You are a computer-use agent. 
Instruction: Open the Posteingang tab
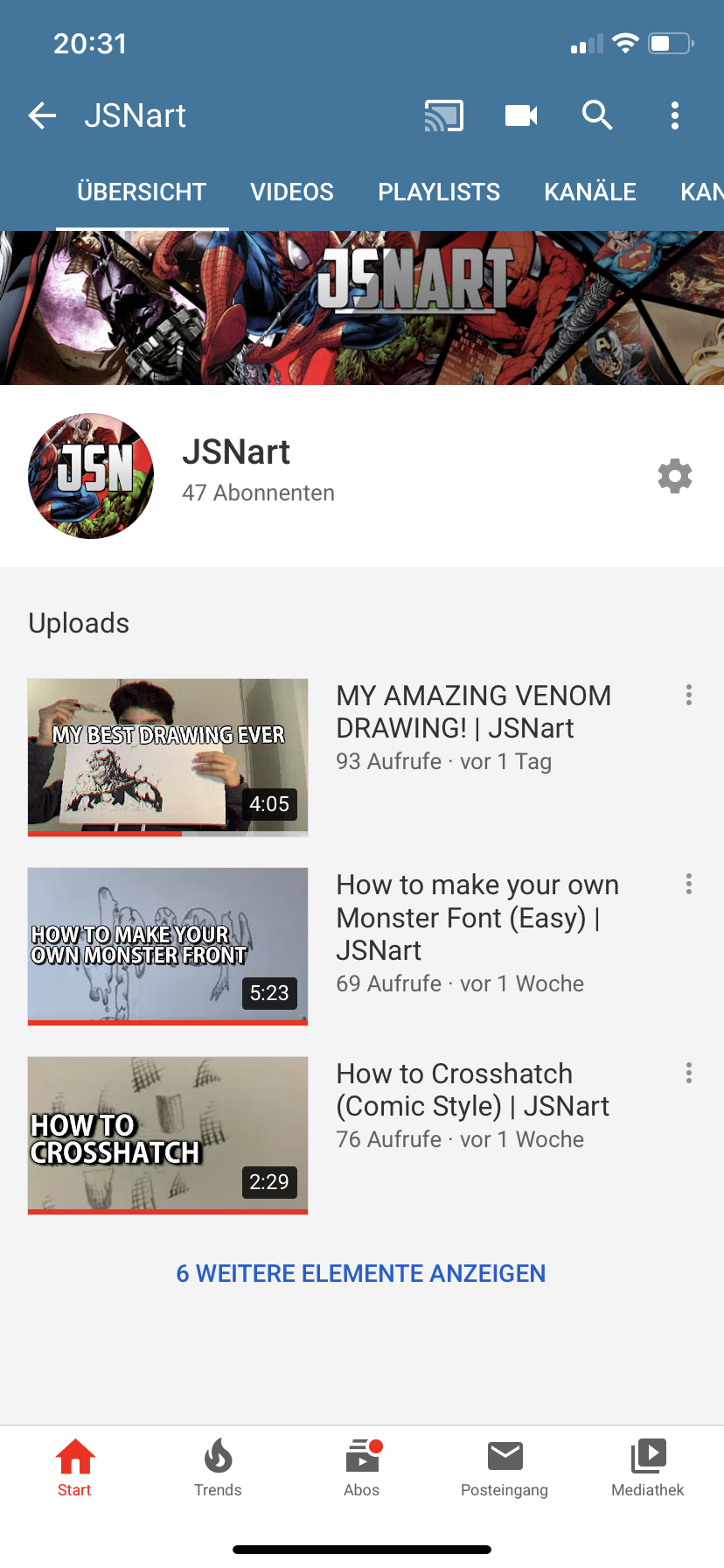pos(505,1468)
